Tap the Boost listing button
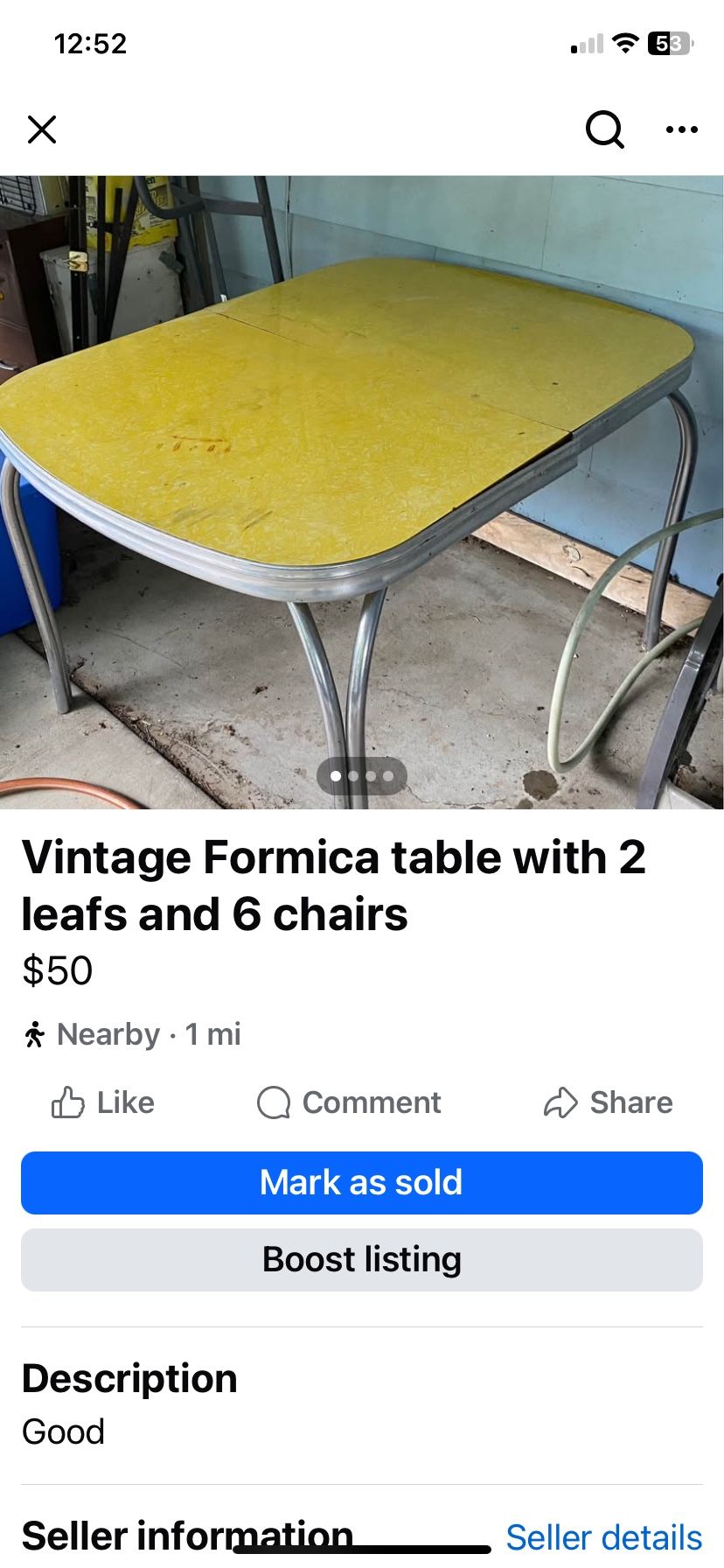The image size is (724, 1568). [x=362, y=1260]
